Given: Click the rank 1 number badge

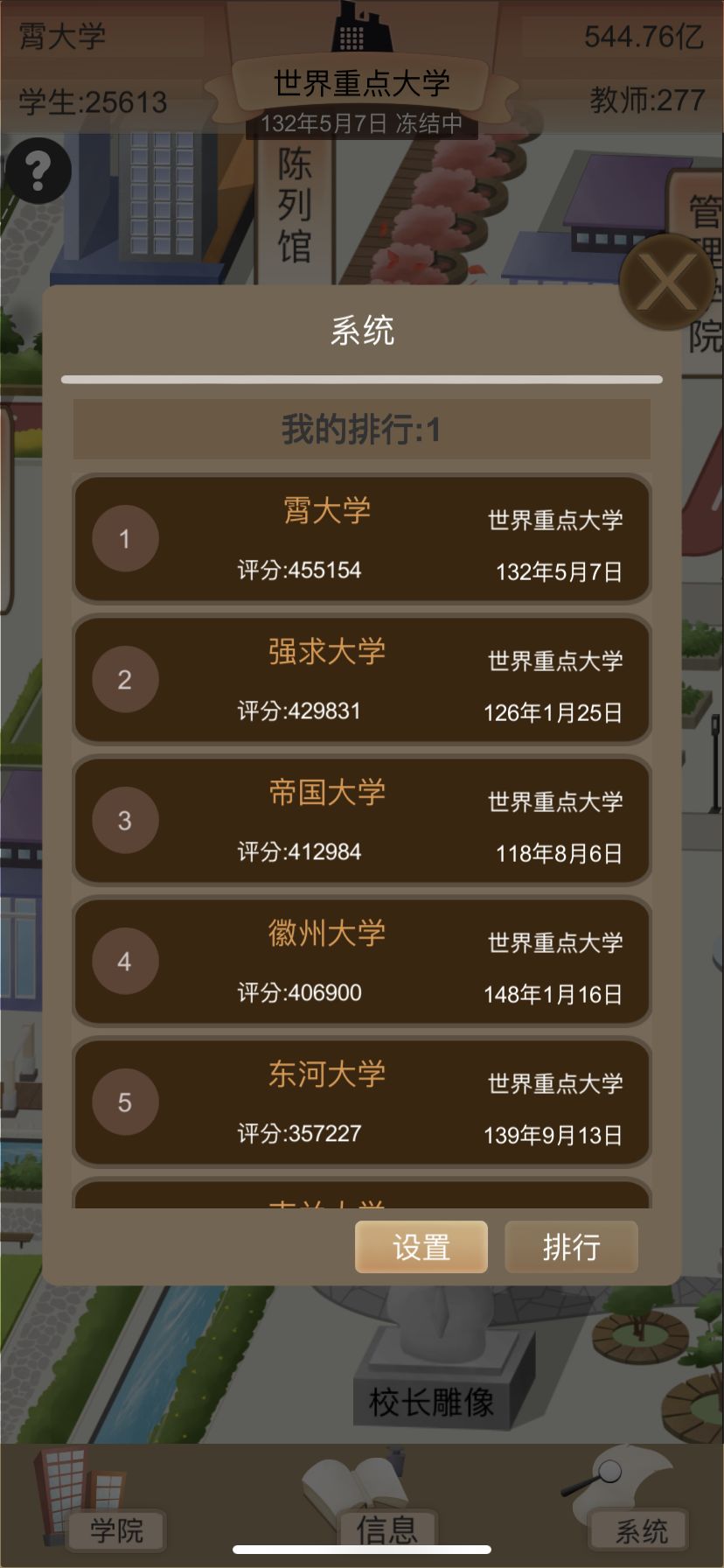Looking at the screenshot, I should [124, 539].
